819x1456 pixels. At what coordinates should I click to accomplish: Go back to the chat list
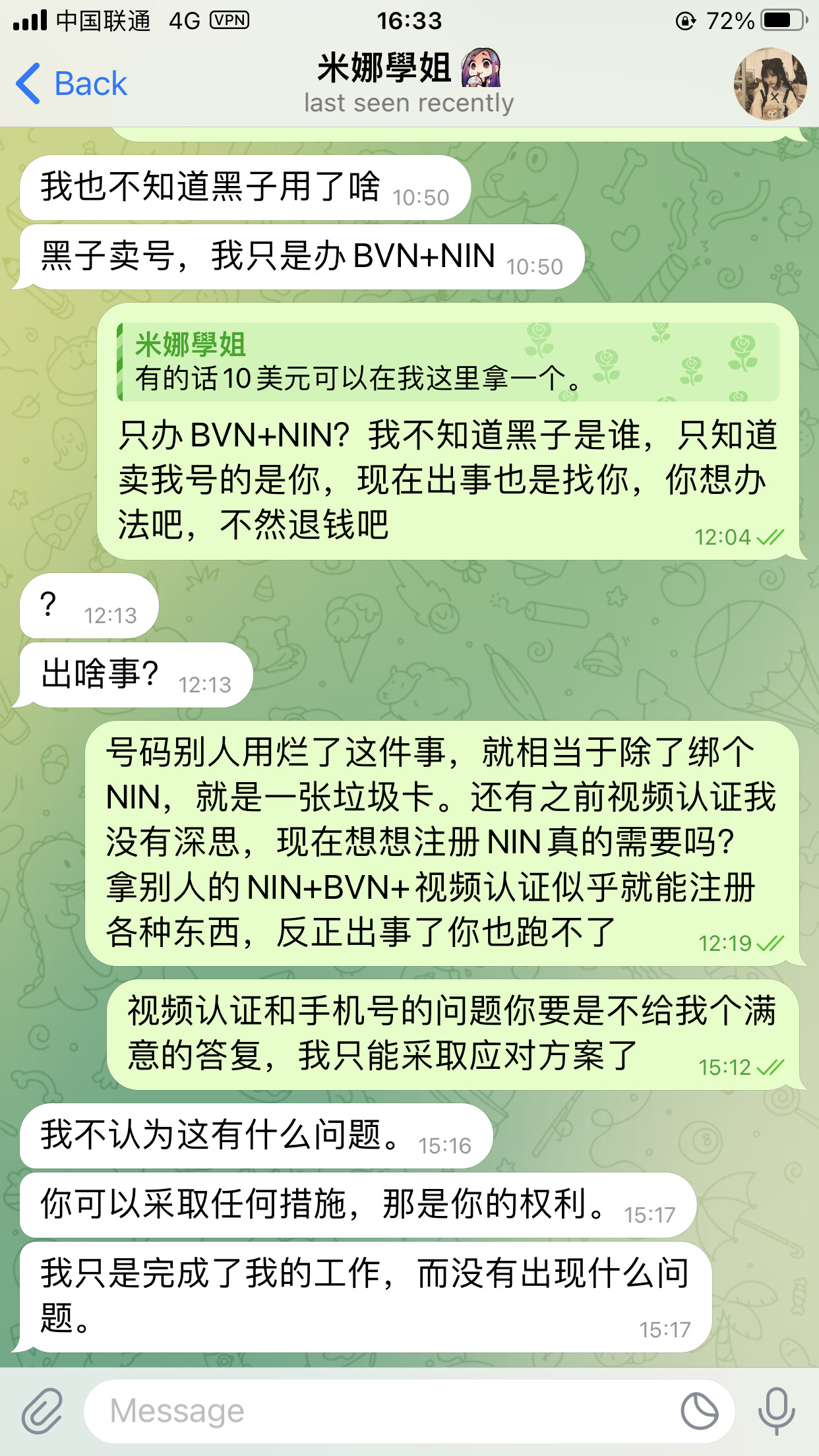tap(71, 84)
